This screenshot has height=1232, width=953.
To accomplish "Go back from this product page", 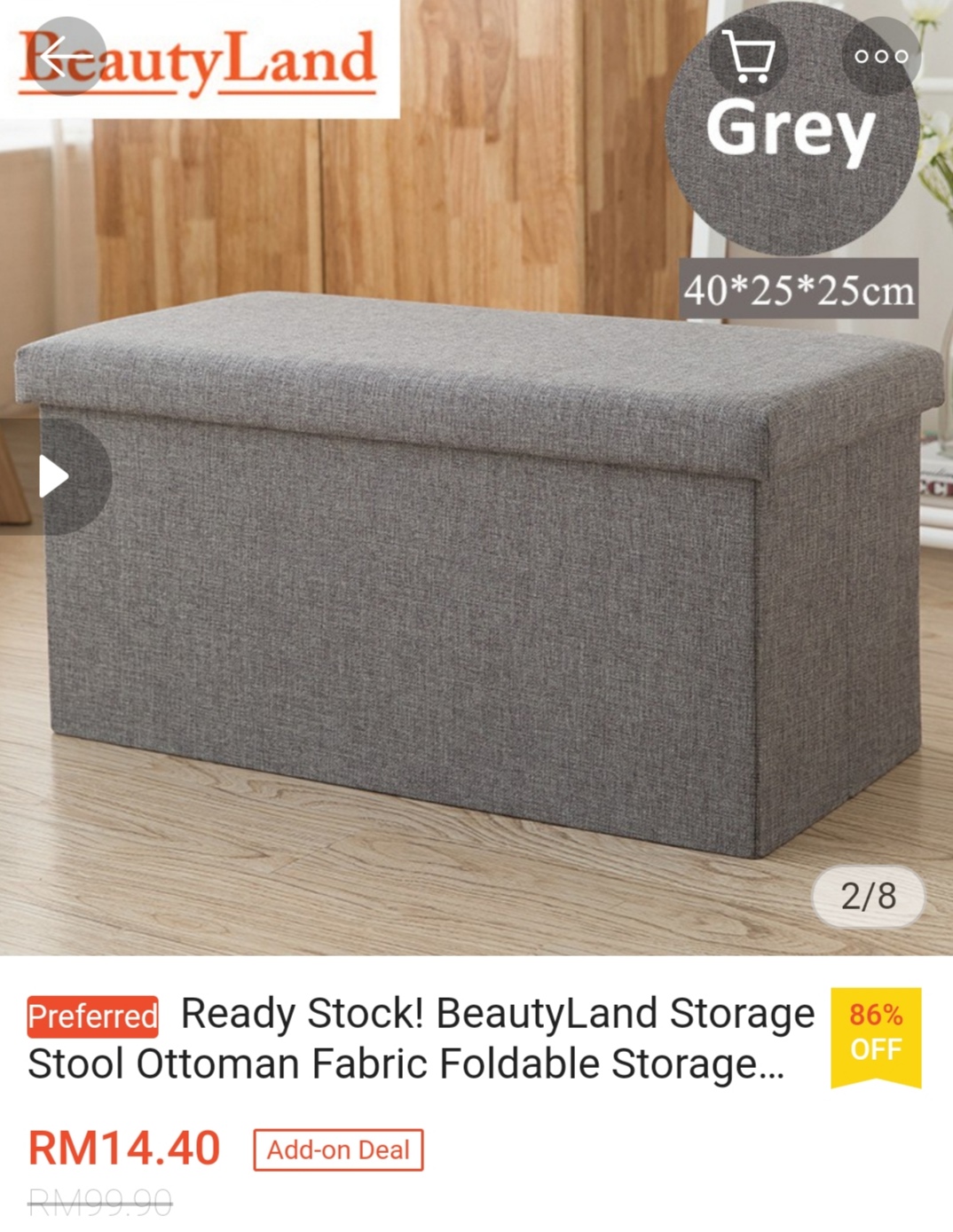I will pyautogui.click(x=65, y=56).
